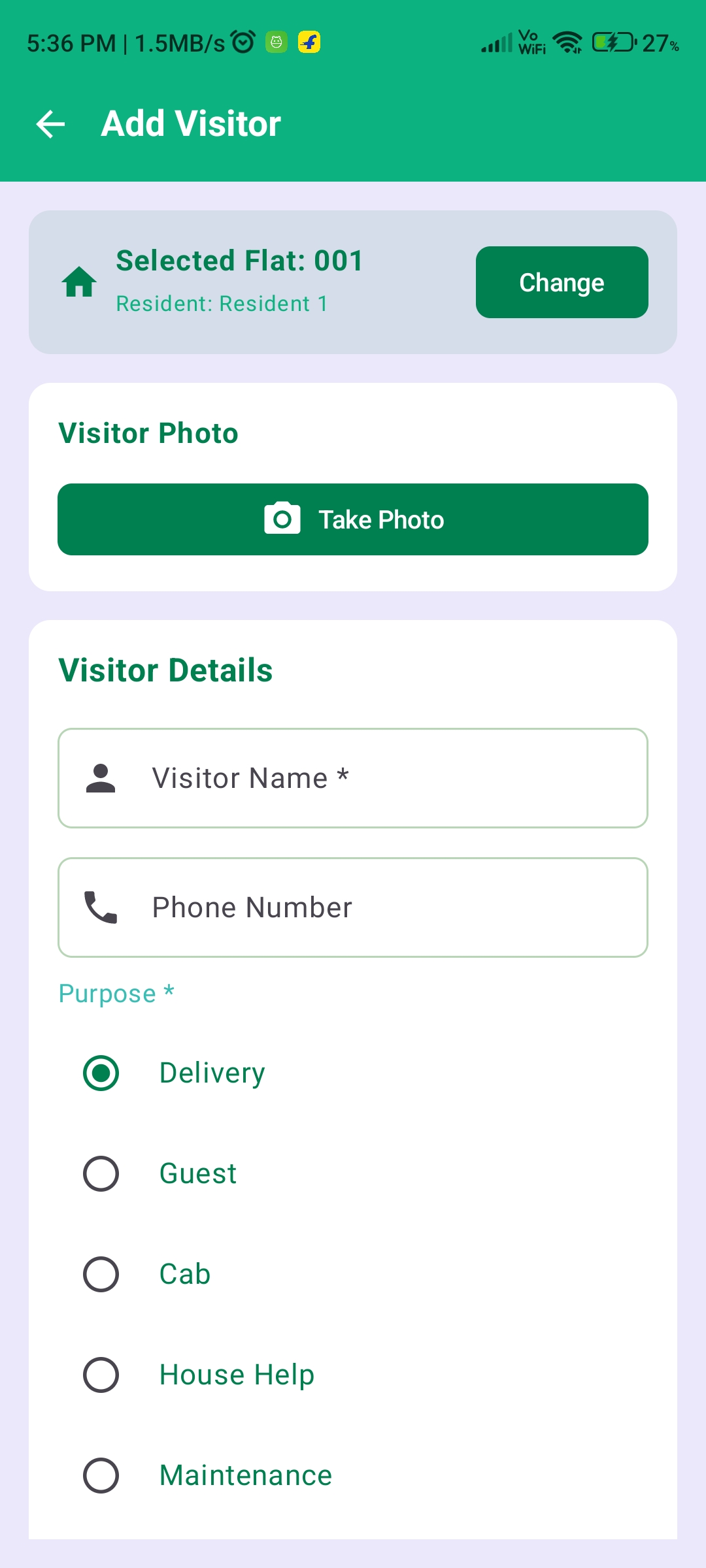
Task: Take a visitor photo
Action: point(353,519)
